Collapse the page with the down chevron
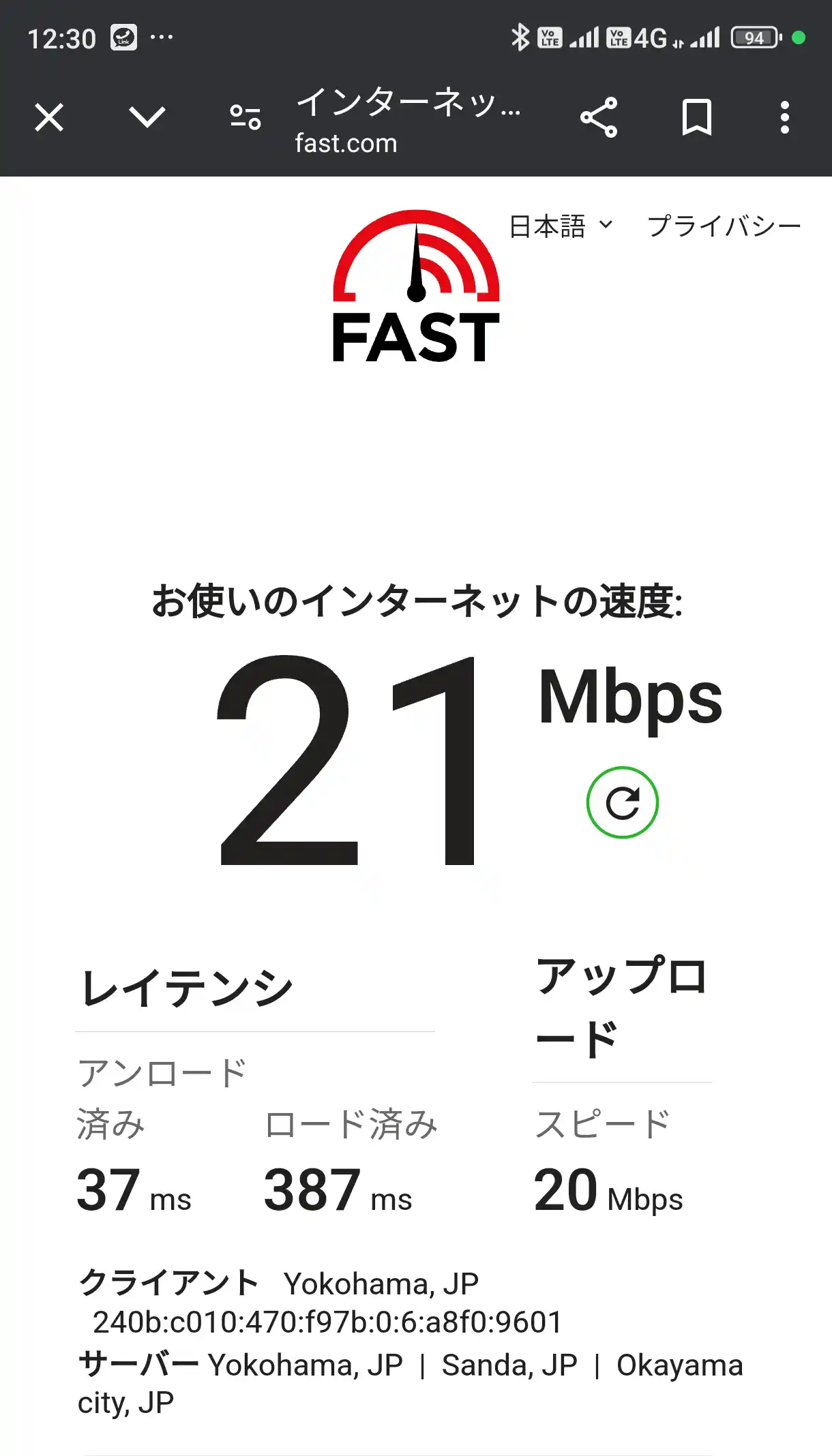This screenshot has height=1456, width=832. pos(147,117)
